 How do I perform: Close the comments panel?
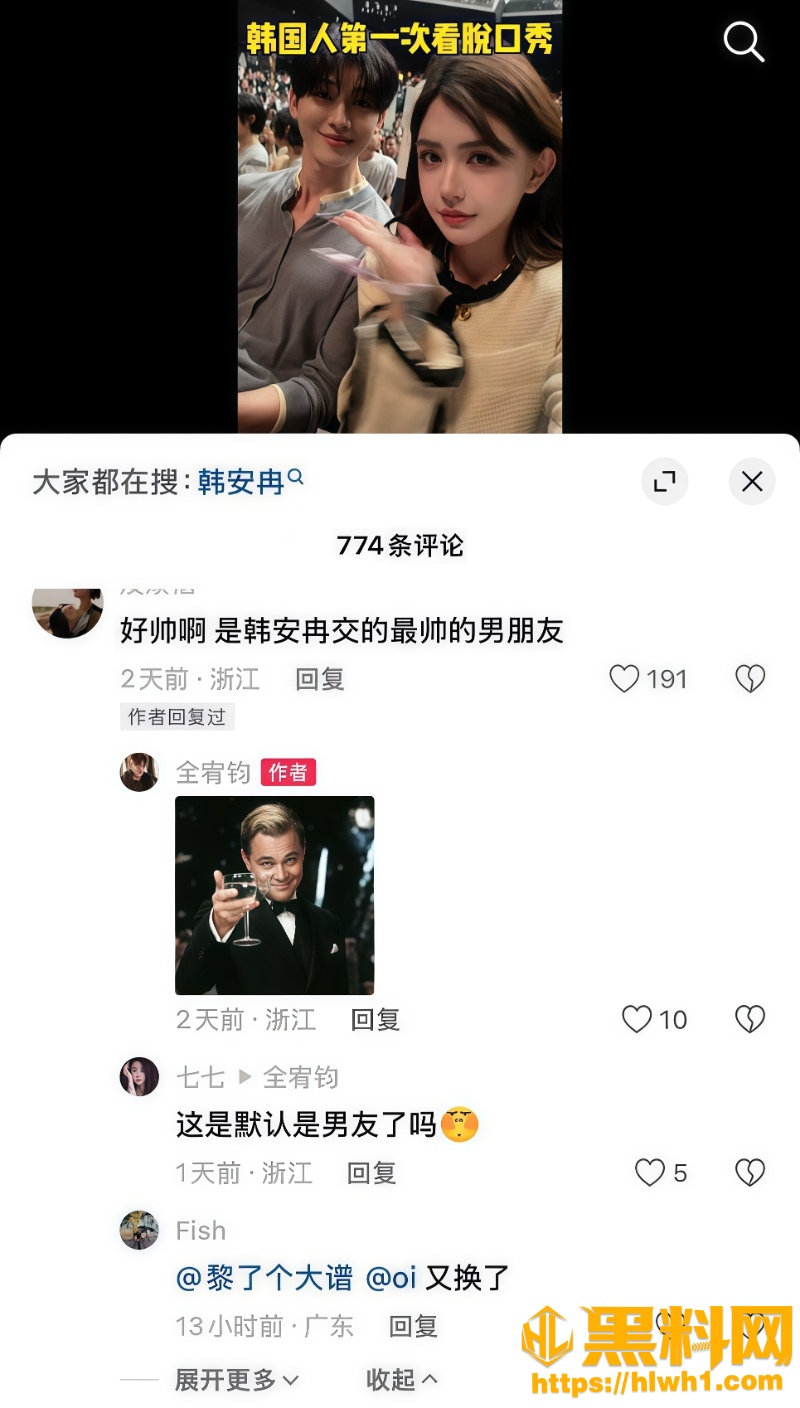point(752,482)
